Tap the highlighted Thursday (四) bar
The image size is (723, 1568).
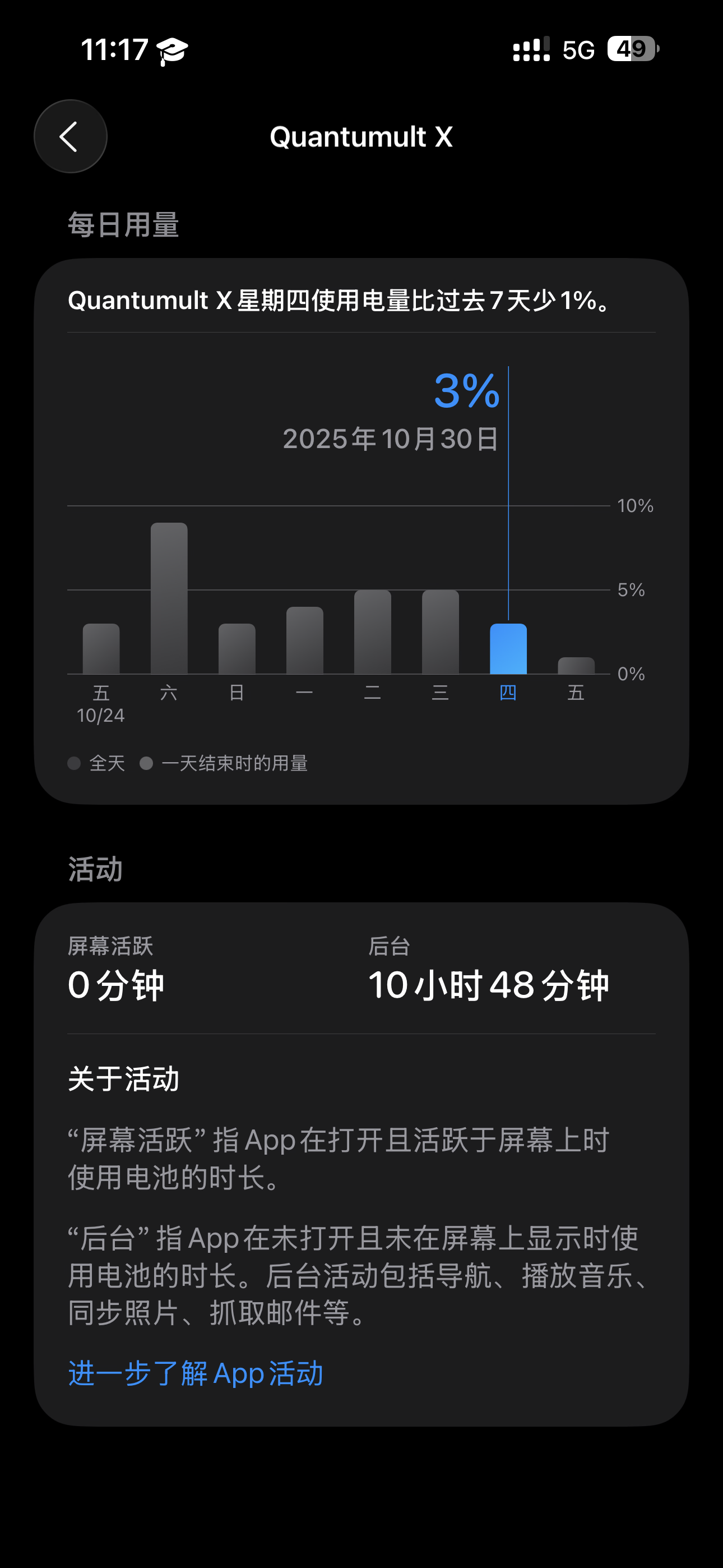click(508, 649)
